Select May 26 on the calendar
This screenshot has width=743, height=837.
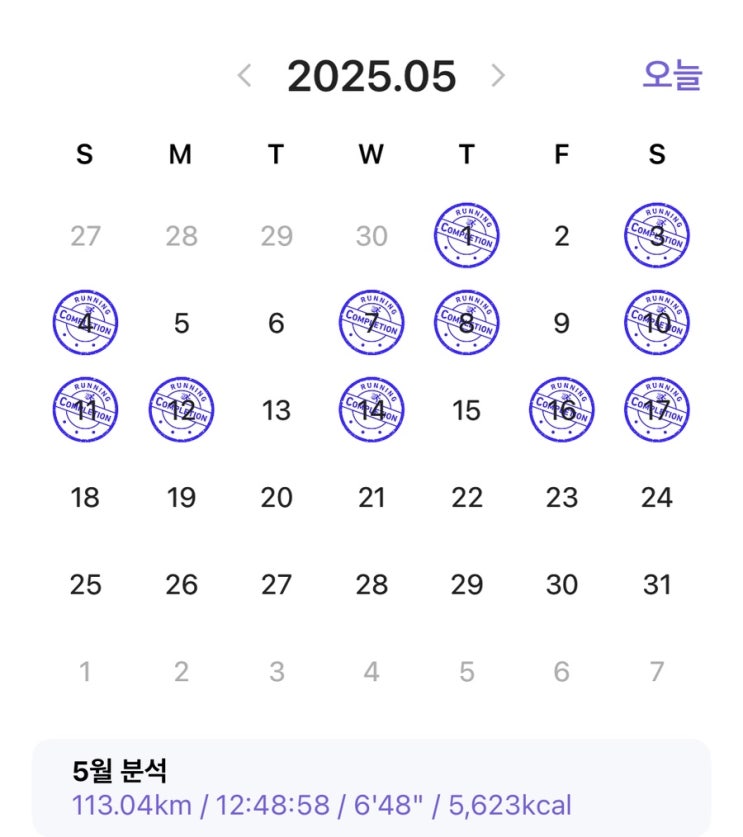[x=181, y=585]
